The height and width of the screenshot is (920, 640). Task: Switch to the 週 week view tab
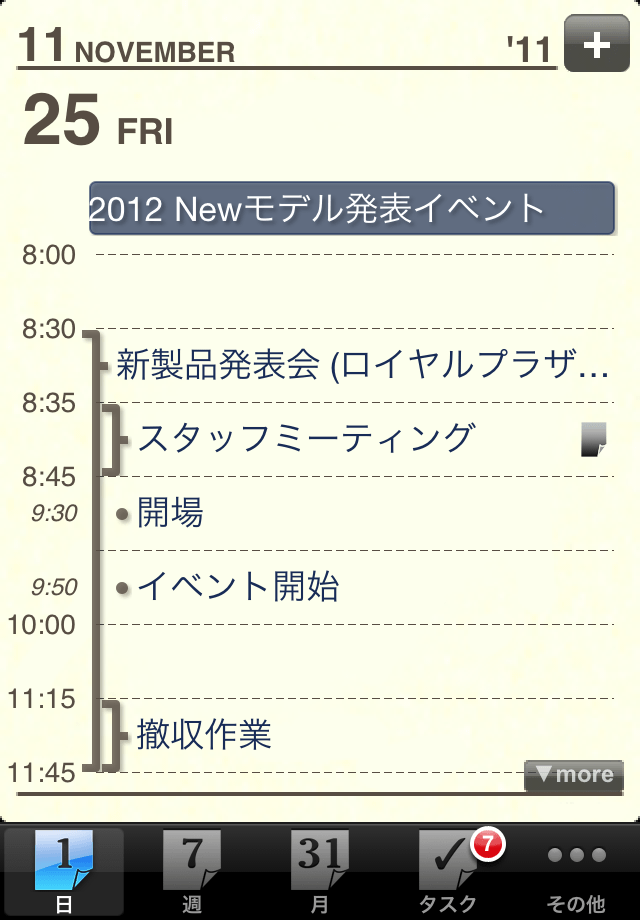click(192, 872)
